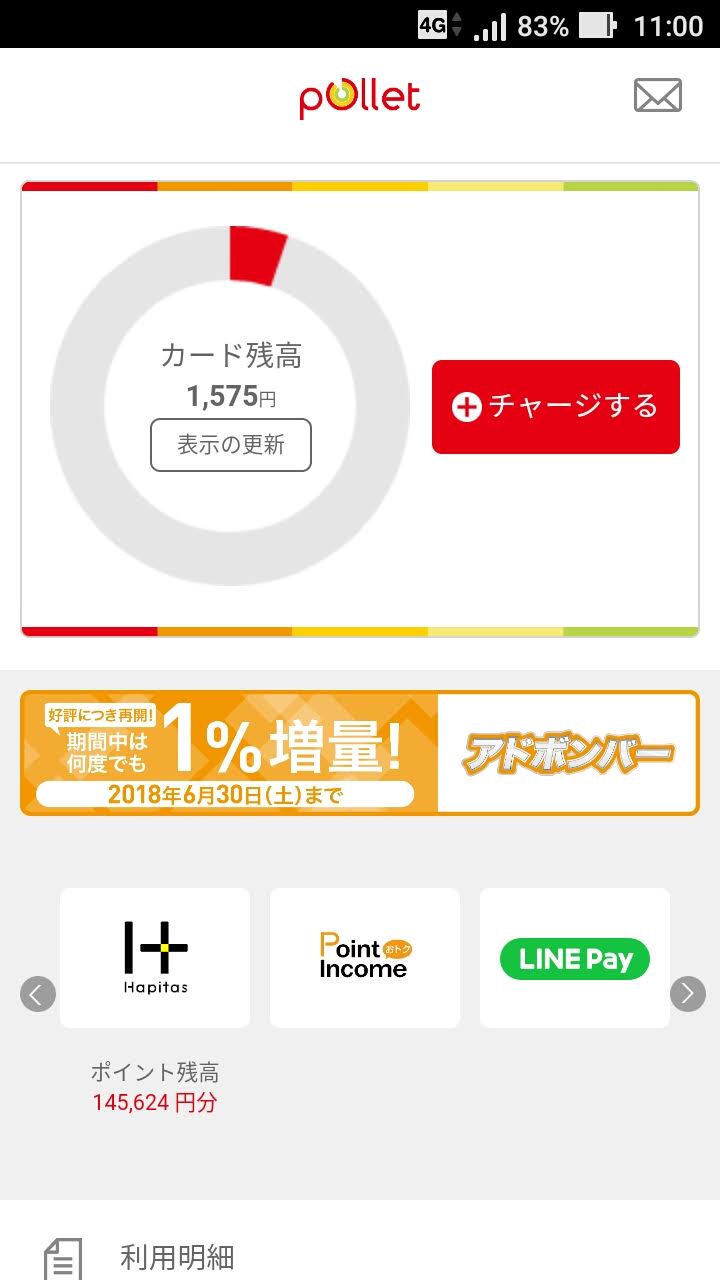The image size is (720, 1280).
Task: Show previous point sites with left arrow
Action: pyautogui.click(x=38, y=994)
